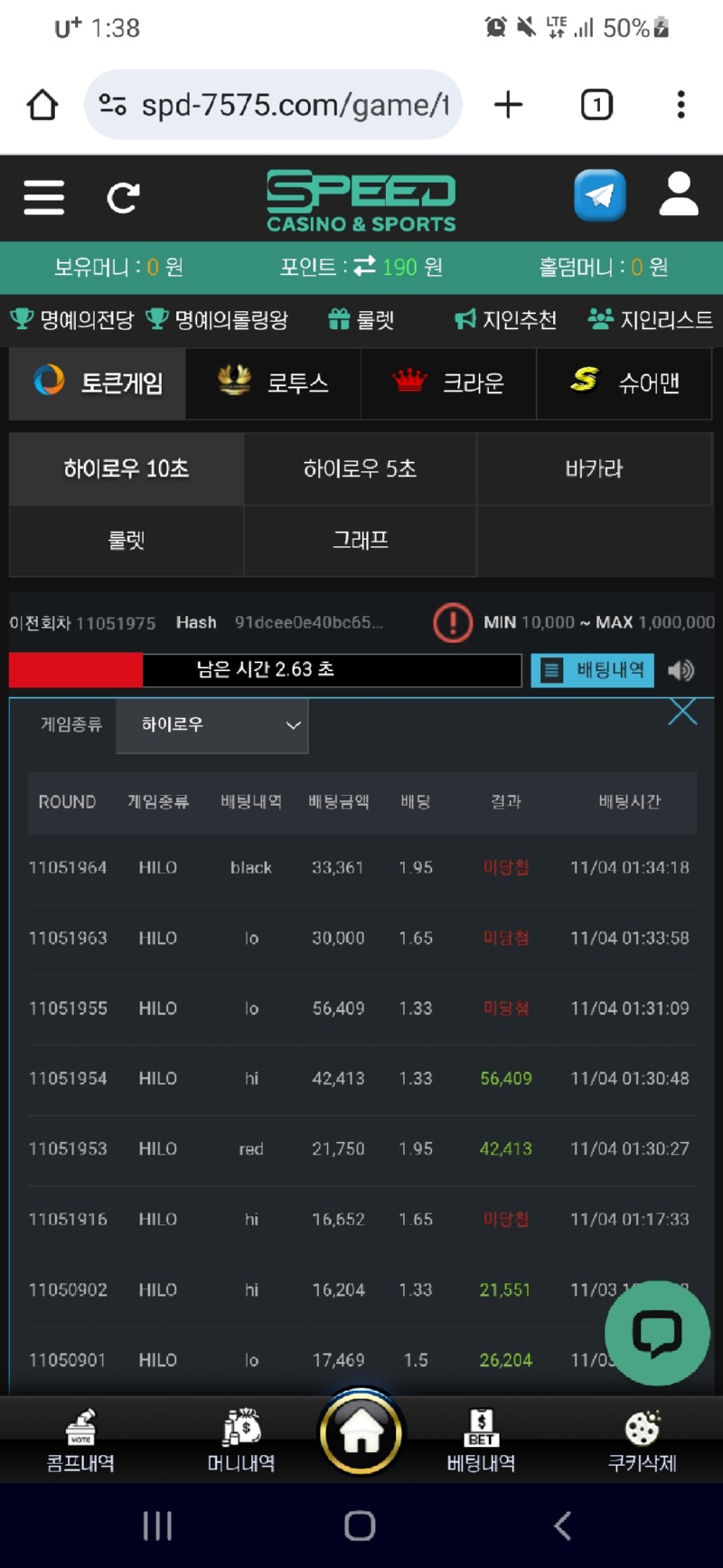Viewport: 723px width, 1568px height.
Task: Tap the blue 배팅내역 button
Action: tap(593, 670)
